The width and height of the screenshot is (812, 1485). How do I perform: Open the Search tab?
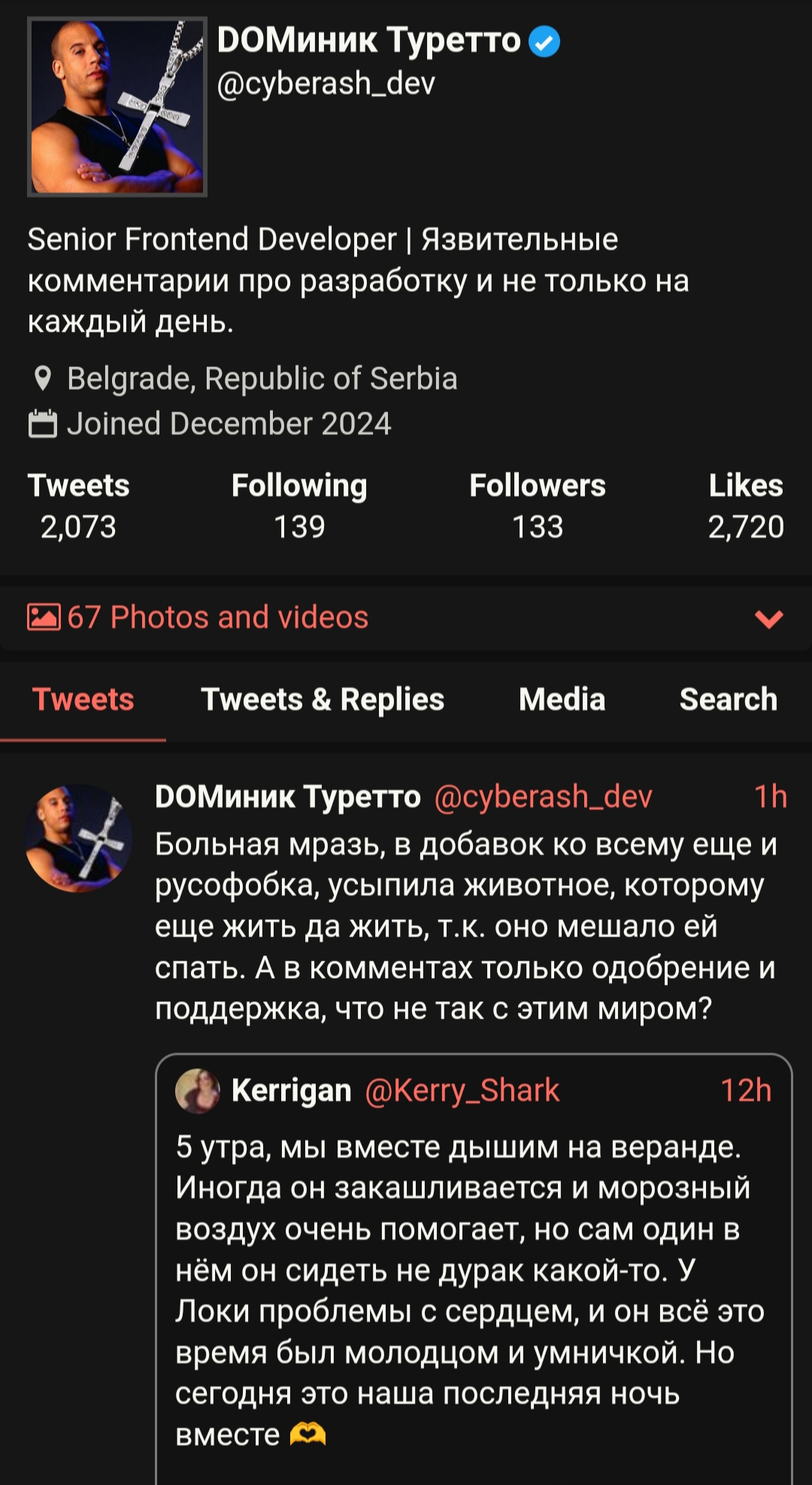(x=728, y=700)
